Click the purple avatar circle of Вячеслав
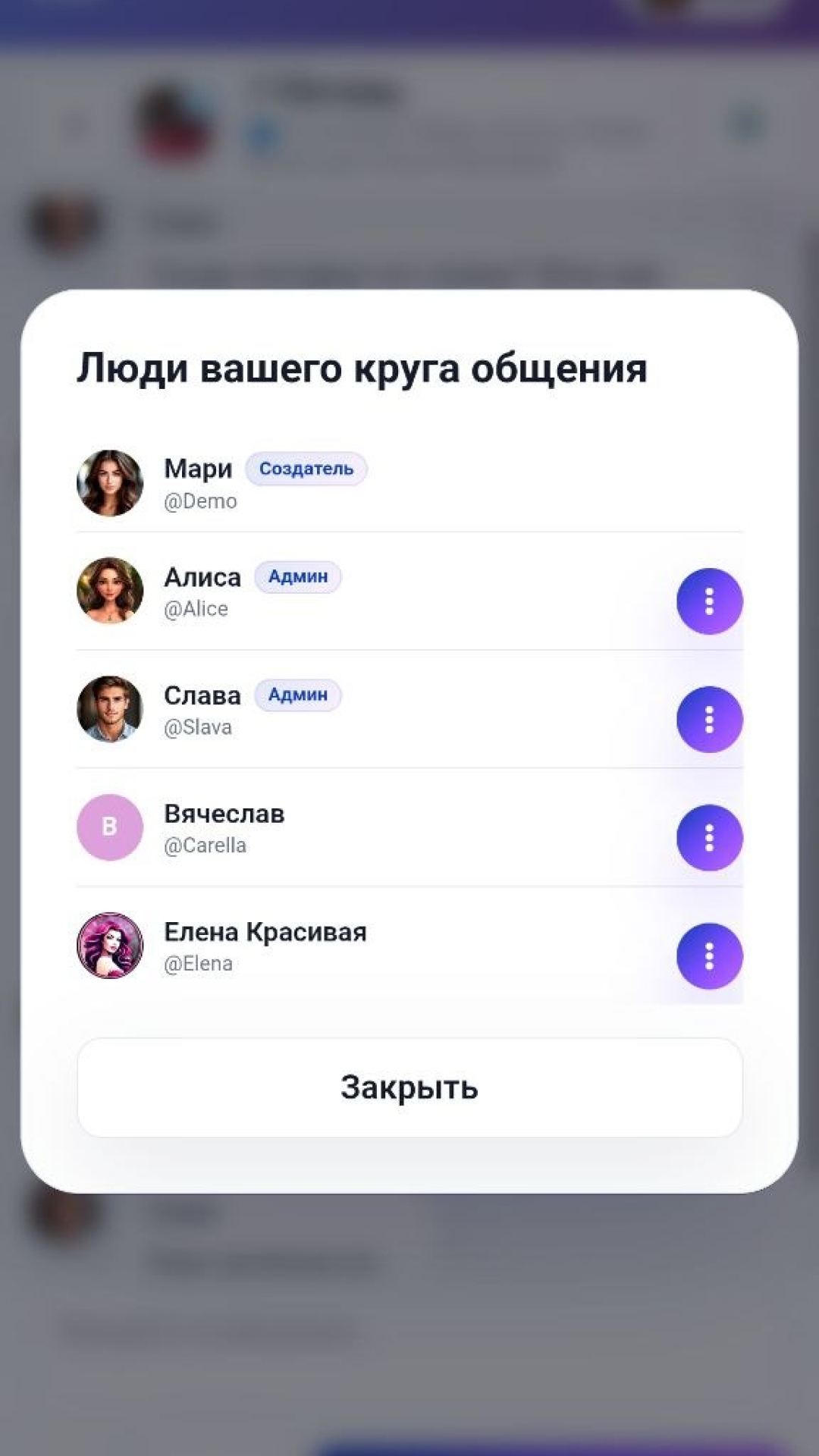 click(x=110, y=828)
